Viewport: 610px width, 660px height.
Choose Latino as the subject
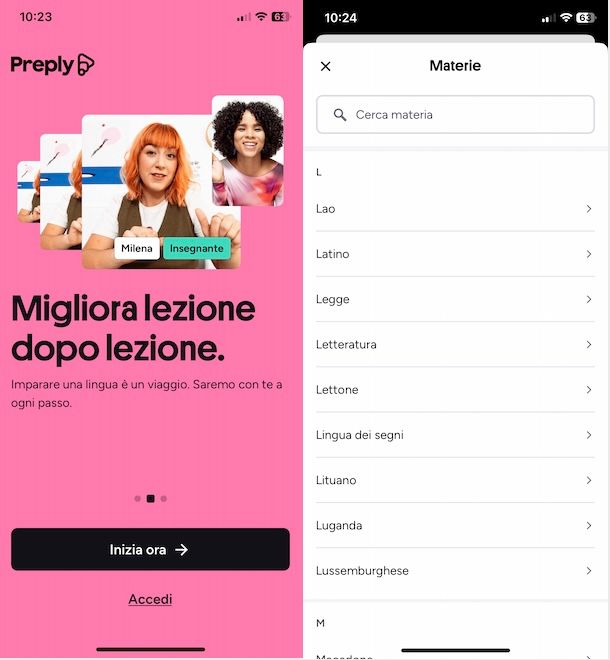(x=455, y=254)
